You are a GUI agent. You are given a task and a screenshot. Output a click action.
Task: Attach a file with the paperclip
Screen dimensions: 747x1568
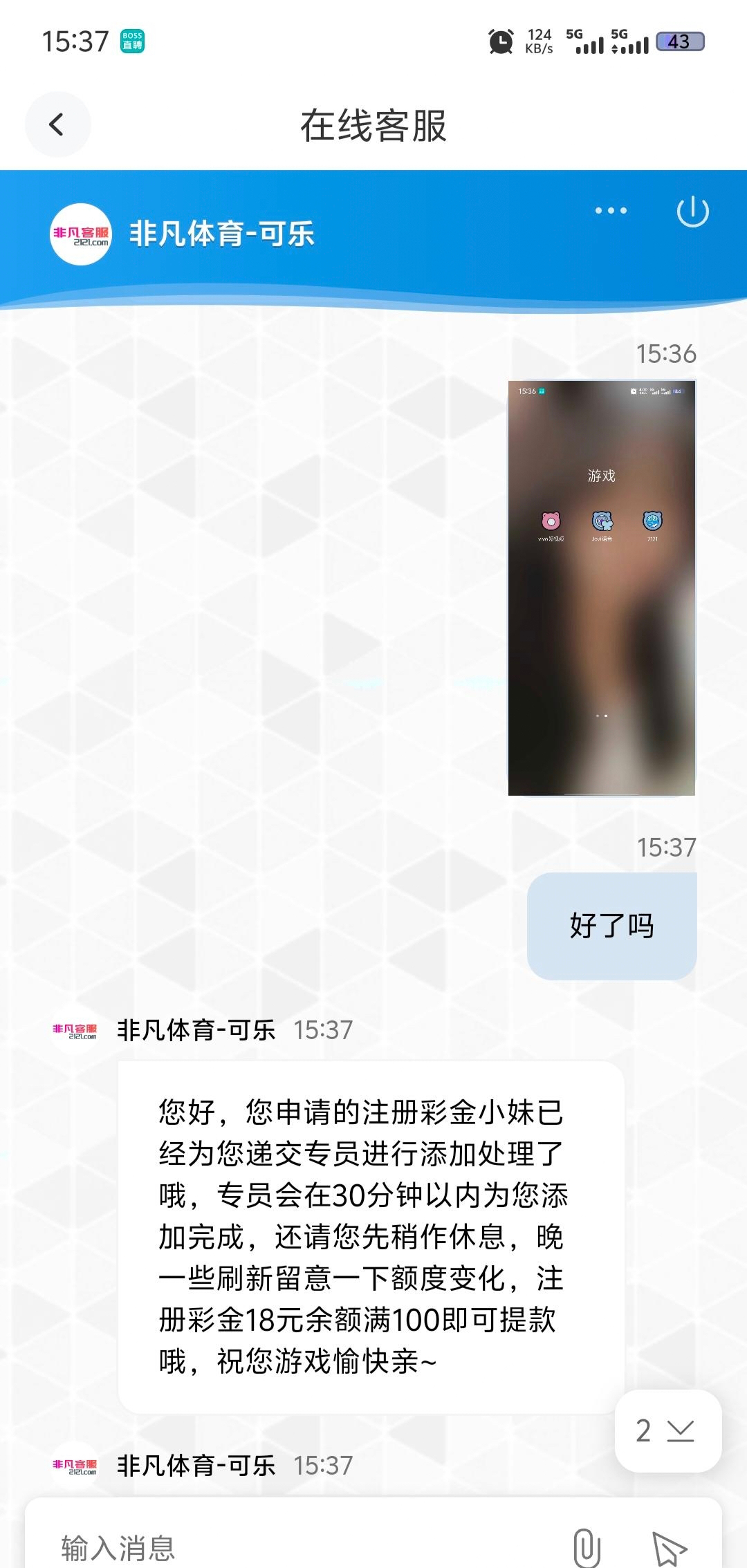pyautogui.click(x=587, y=1547)
